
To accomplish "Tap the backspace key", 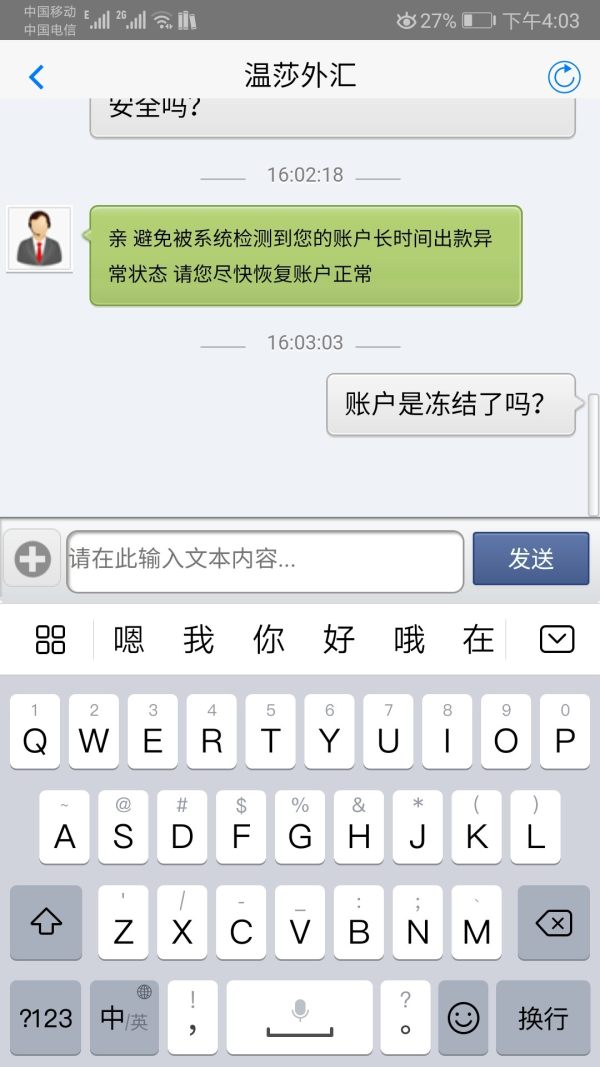I will (x=553, y=923).
